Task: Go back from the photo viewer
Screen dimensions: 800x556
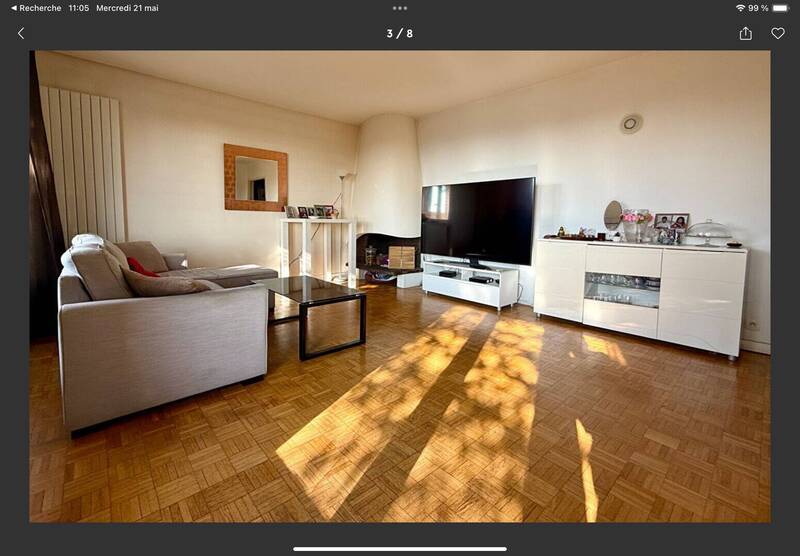Action: click(21, 33)
